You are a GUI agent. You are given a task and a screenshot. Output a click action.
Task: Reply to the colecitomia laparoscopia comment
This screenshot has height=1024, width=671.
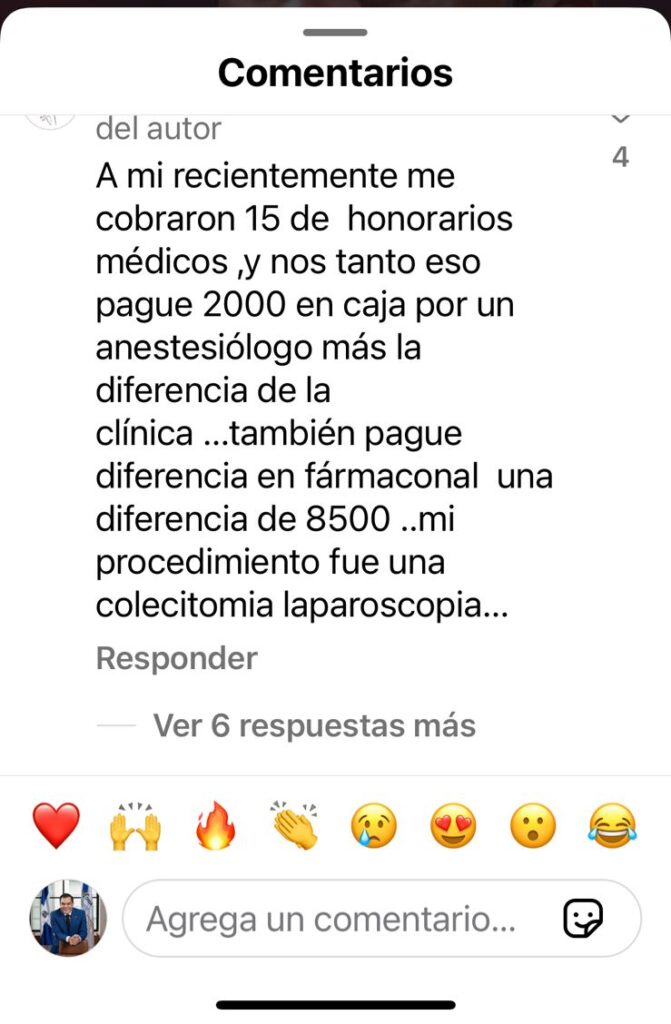click(x=176, y=659)
